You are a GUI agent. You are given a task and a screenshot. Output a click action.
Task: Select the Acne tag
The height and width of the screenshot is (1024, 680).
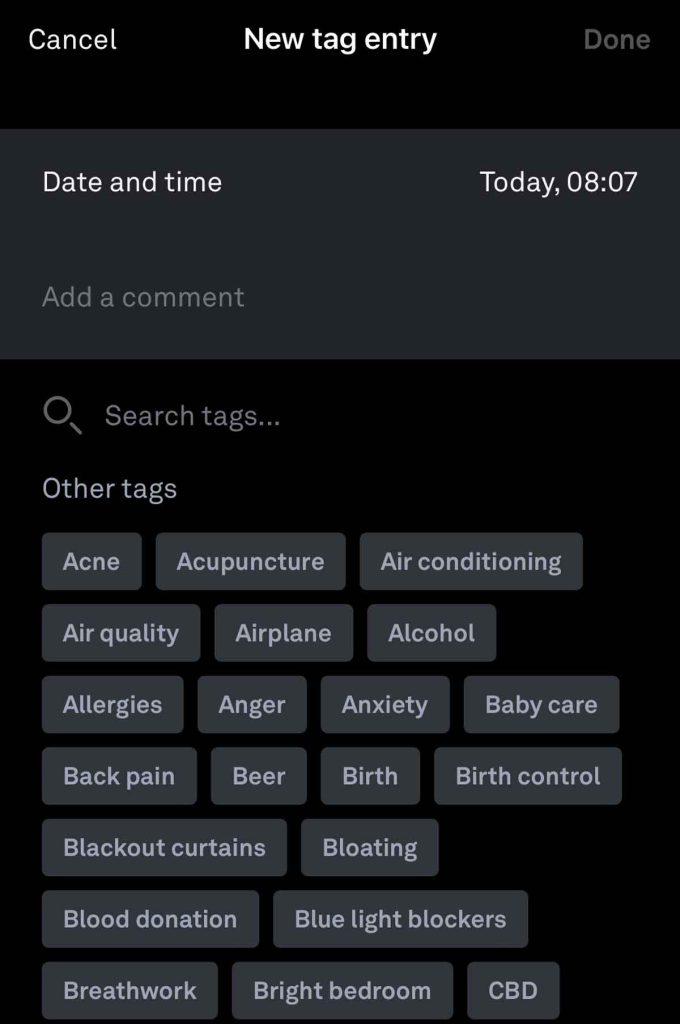91,562
